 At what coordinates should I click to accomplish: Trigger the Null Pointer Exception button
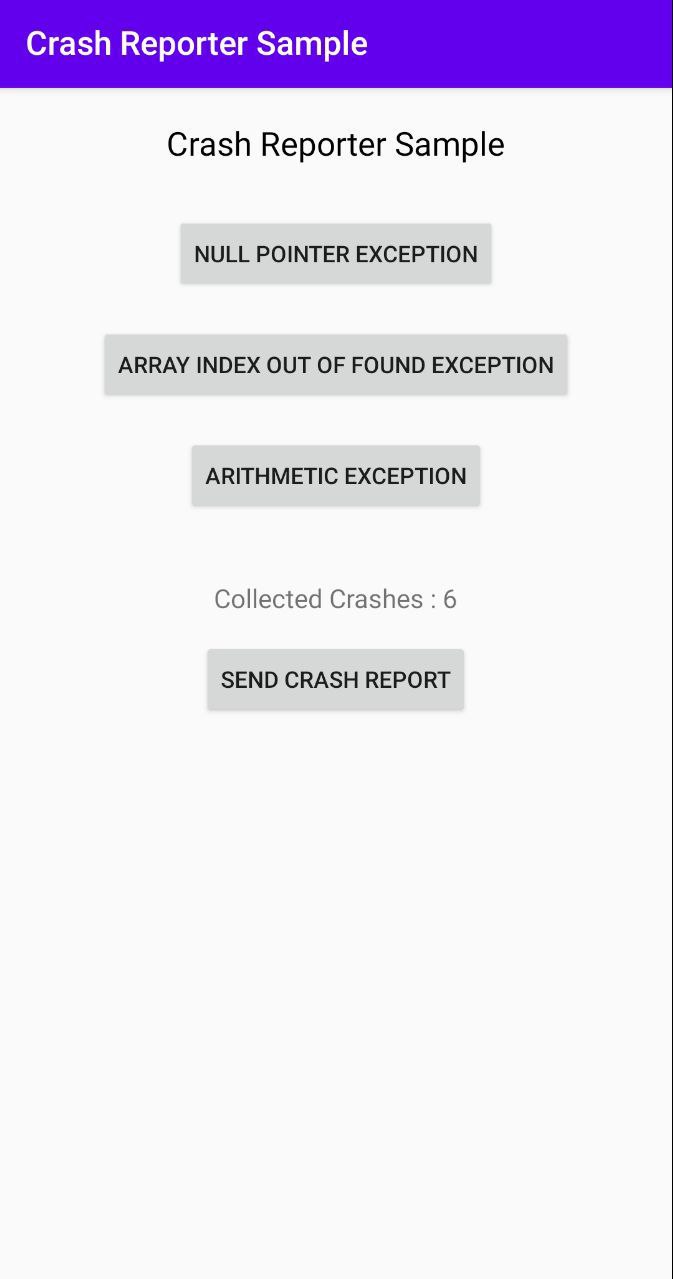click(x=336, y=254)
